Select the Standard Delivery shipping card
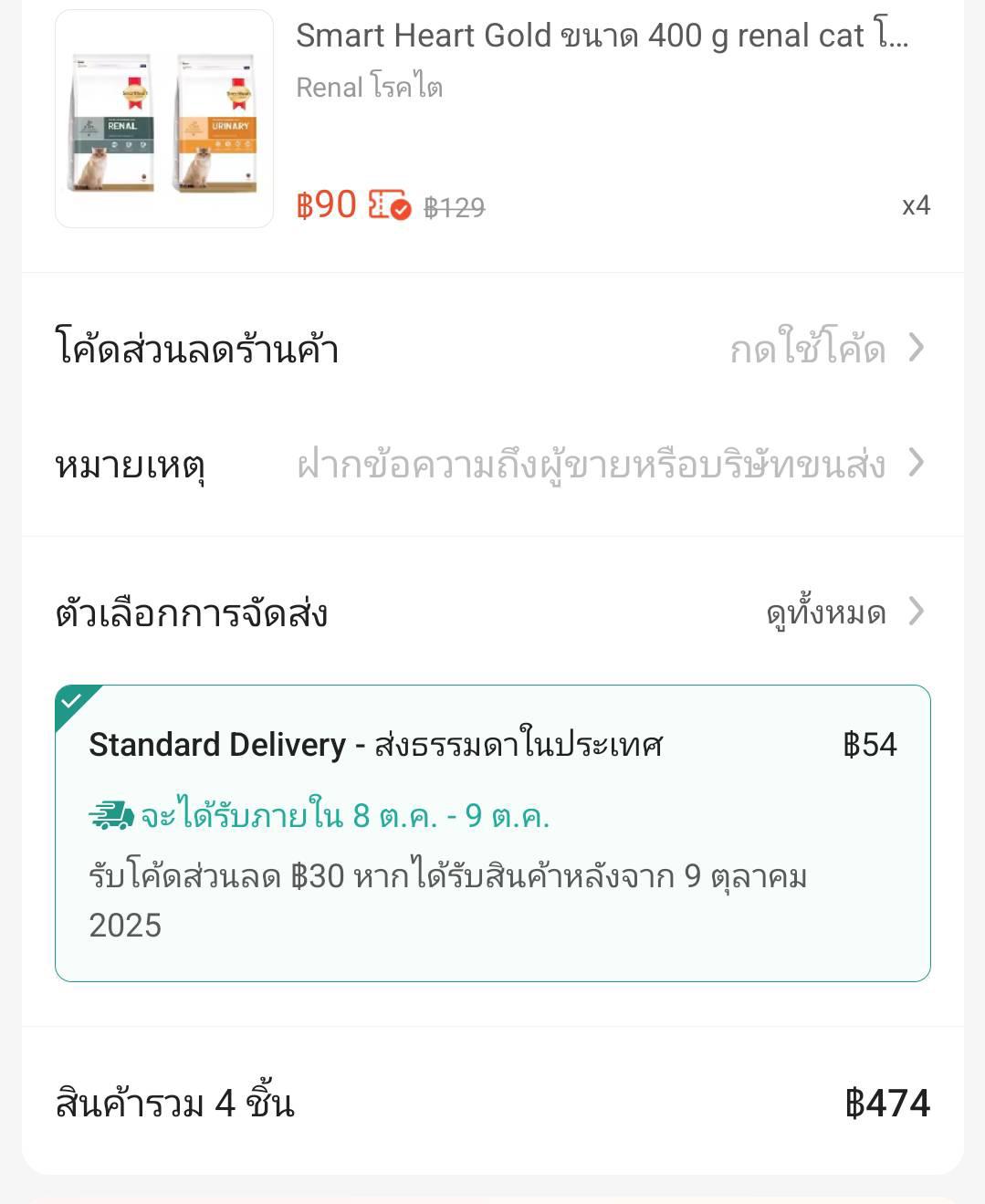This screenshot has height=1204, width=985. coord(492,832)
